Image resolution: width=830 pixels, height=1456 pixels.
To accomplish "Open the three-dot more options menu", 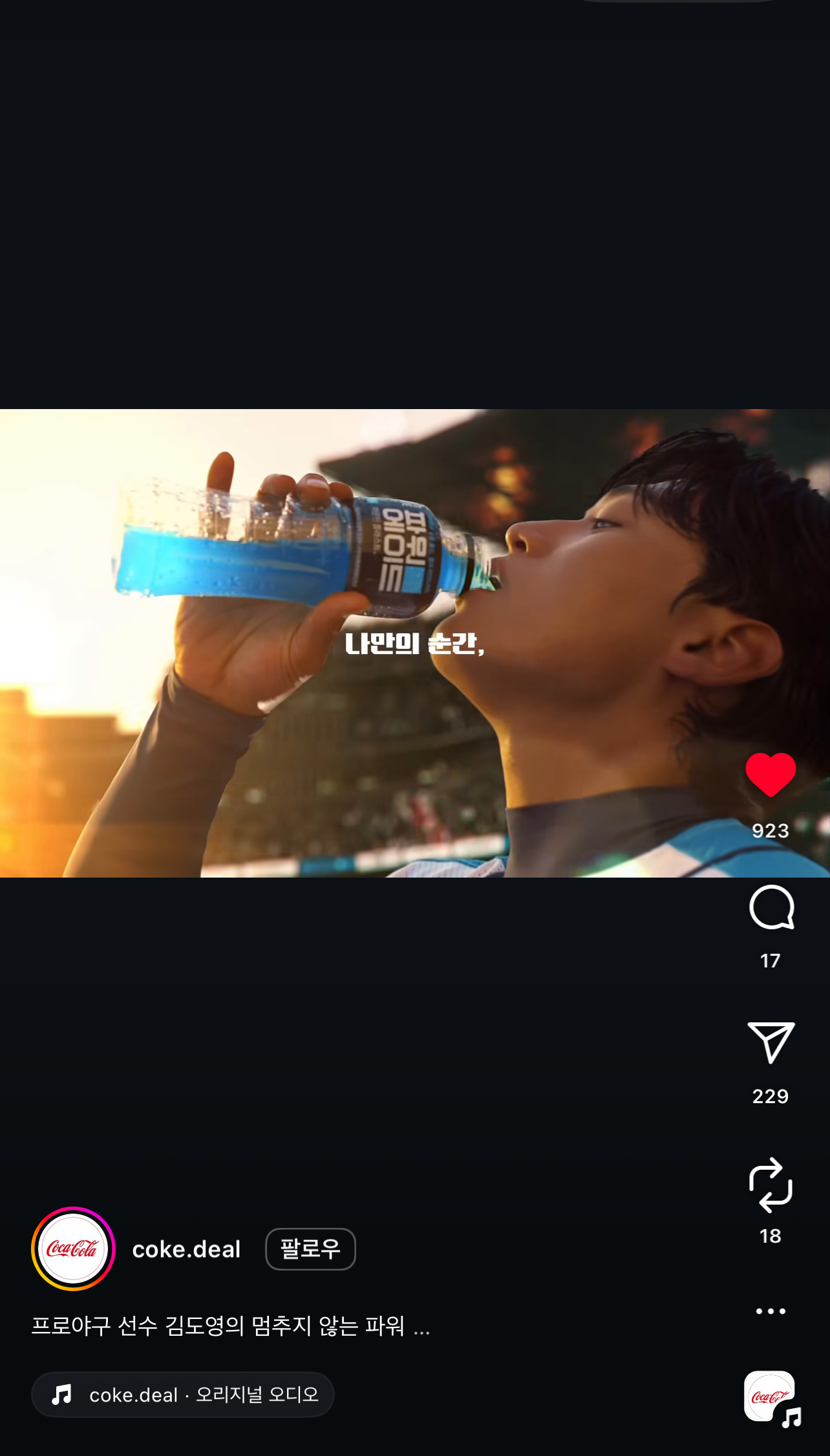I will pos(771,1311).
